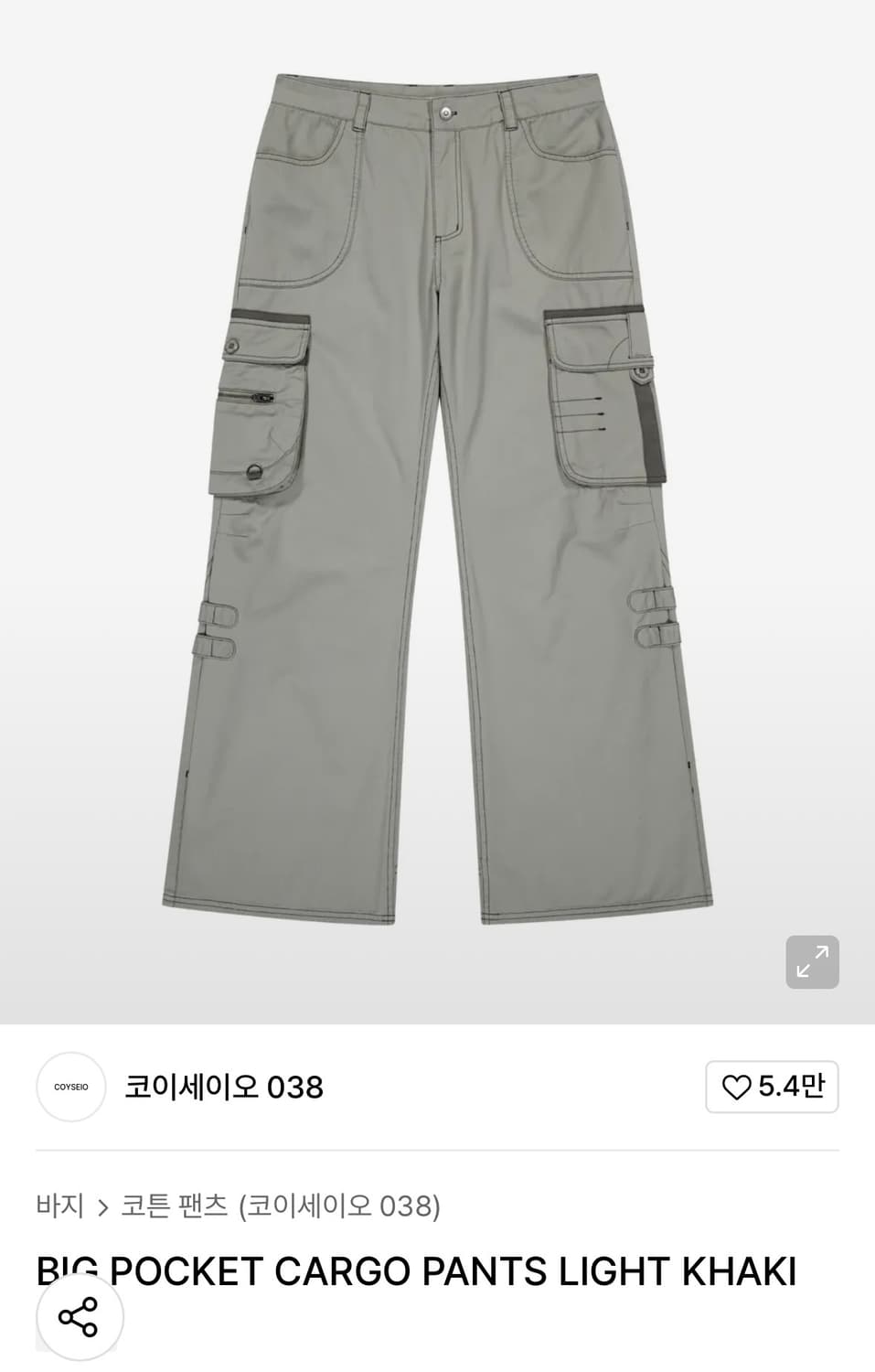The image size is (875, 1372).
Task: Select the heart icon to like this product
Action: pyautogui.click(x=737, y=1087)
